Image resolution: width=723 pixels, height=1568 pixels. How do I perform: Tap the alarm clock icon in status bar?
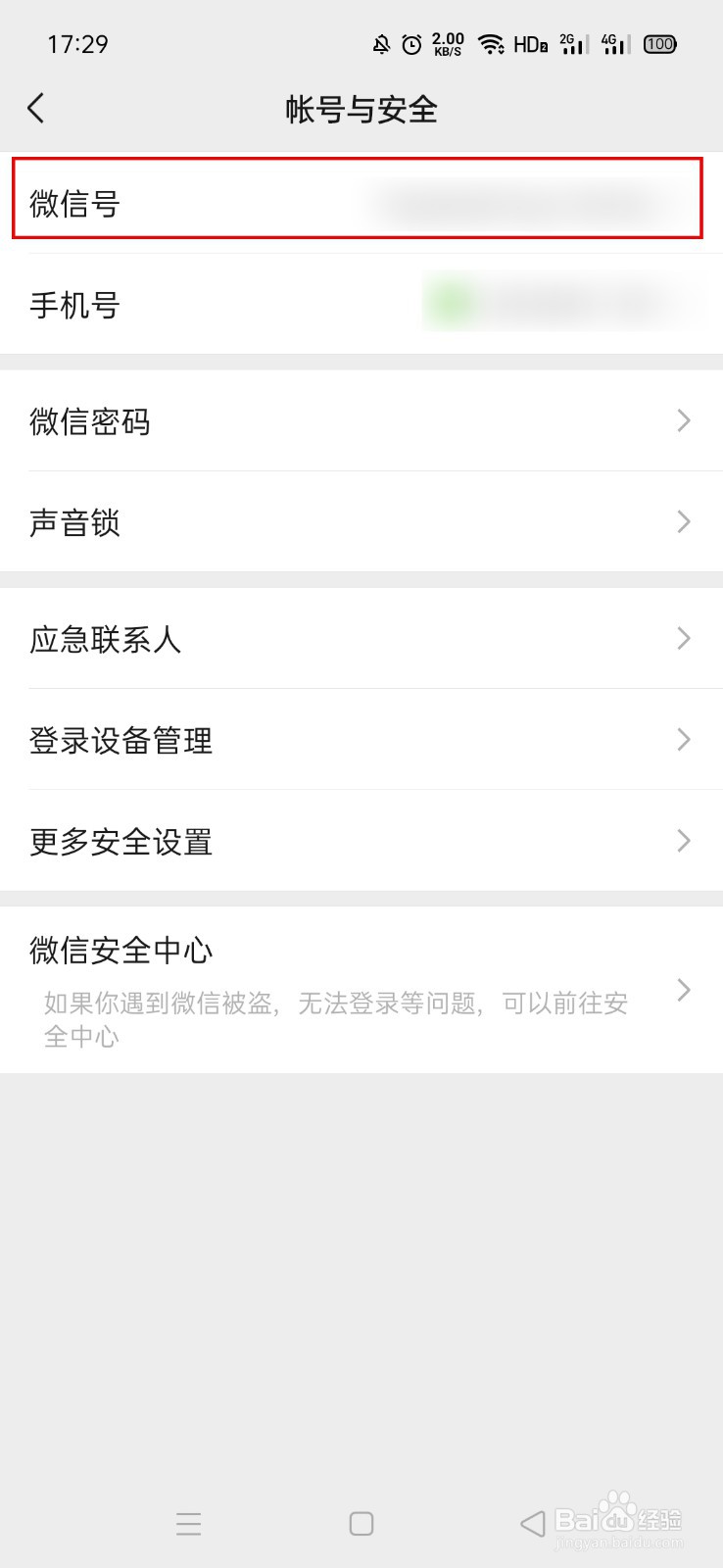coord(411,44)
